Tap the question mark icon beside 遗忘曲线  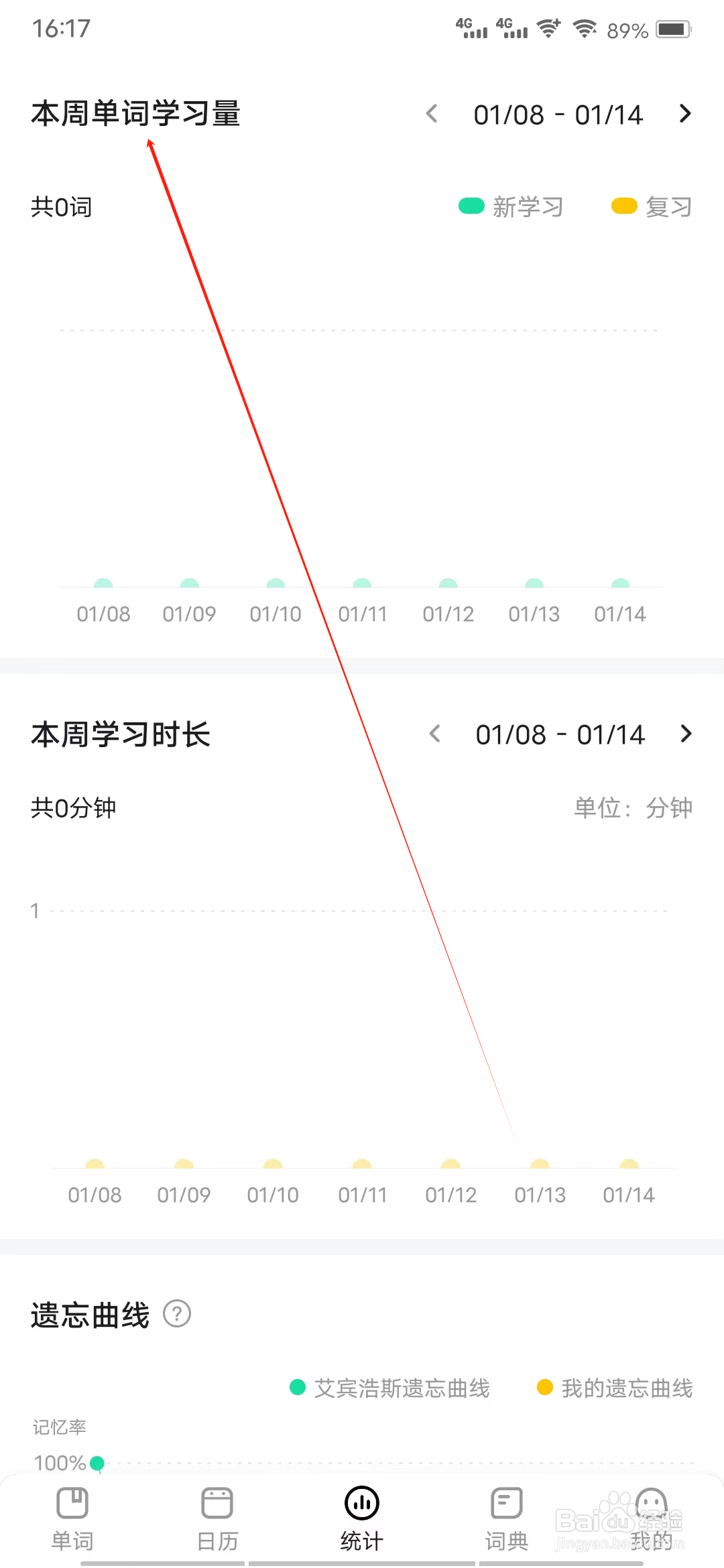pos(176,1314)
